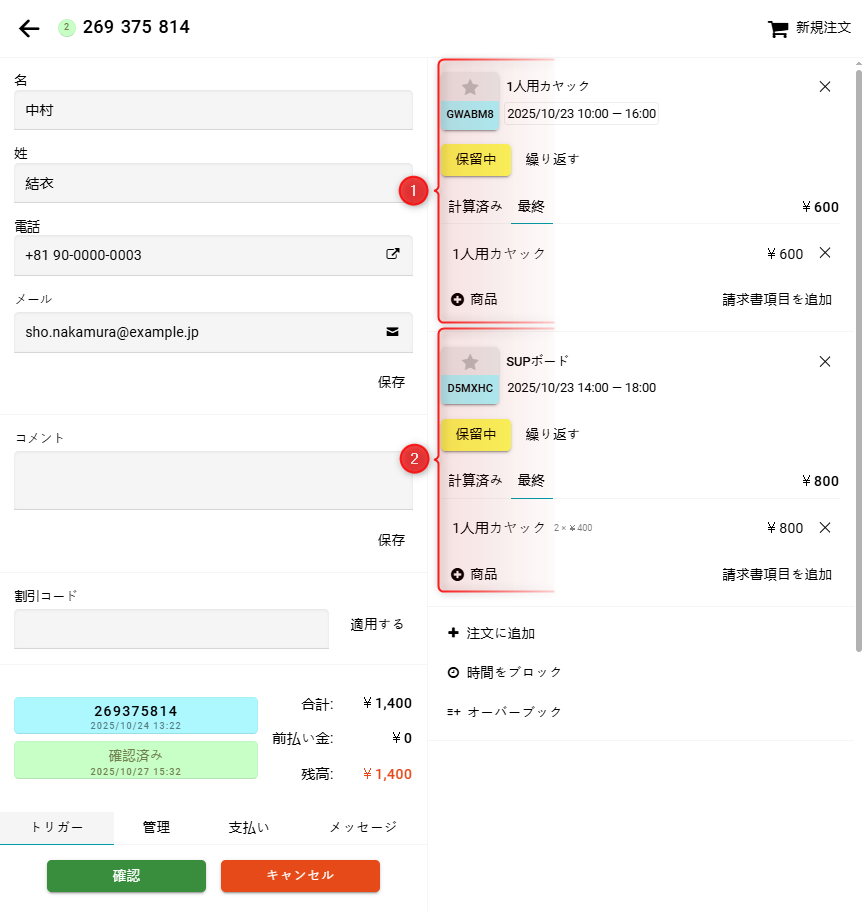The width and height of the screenshot is (864, 911).
Task: Focus the コメント comment box
Action: click(x=213, y=480)
